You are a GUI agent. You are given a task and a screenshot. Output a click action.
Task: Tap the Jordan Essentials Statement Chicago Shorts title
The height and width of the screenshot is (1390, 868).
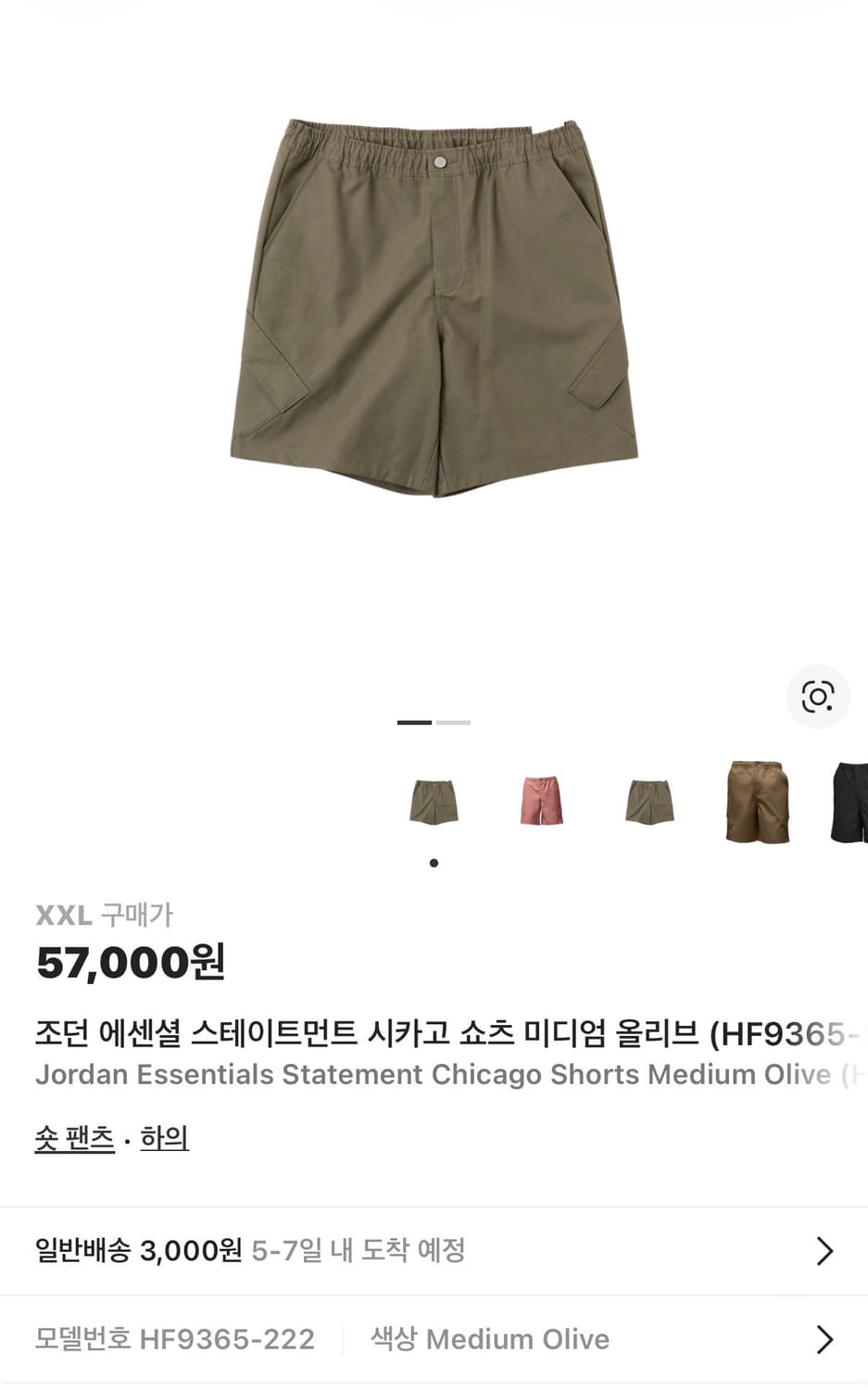433,1075
